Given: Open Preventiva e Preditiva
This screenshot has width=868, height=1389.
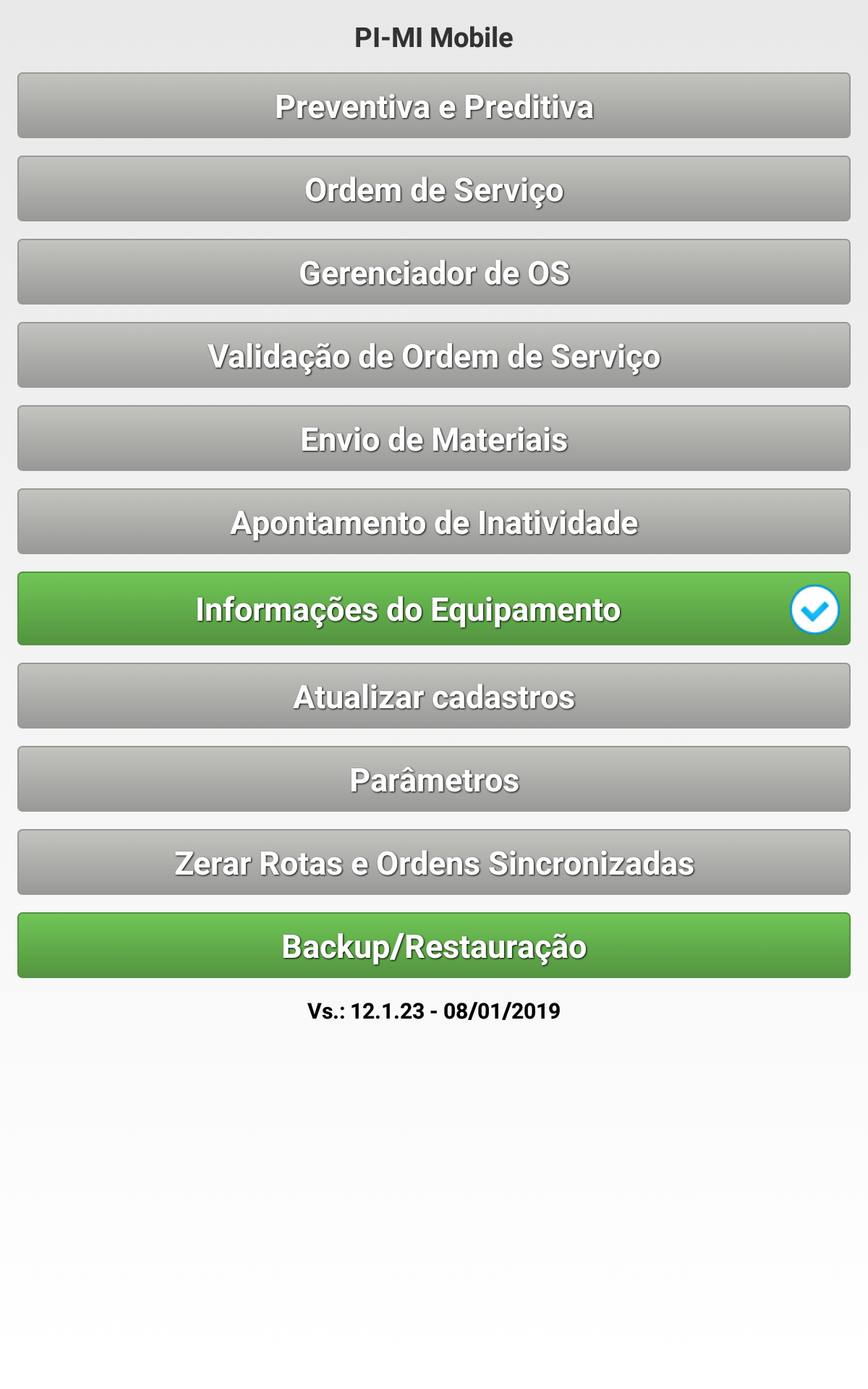Looking at the screenshot, I should 434,106.
